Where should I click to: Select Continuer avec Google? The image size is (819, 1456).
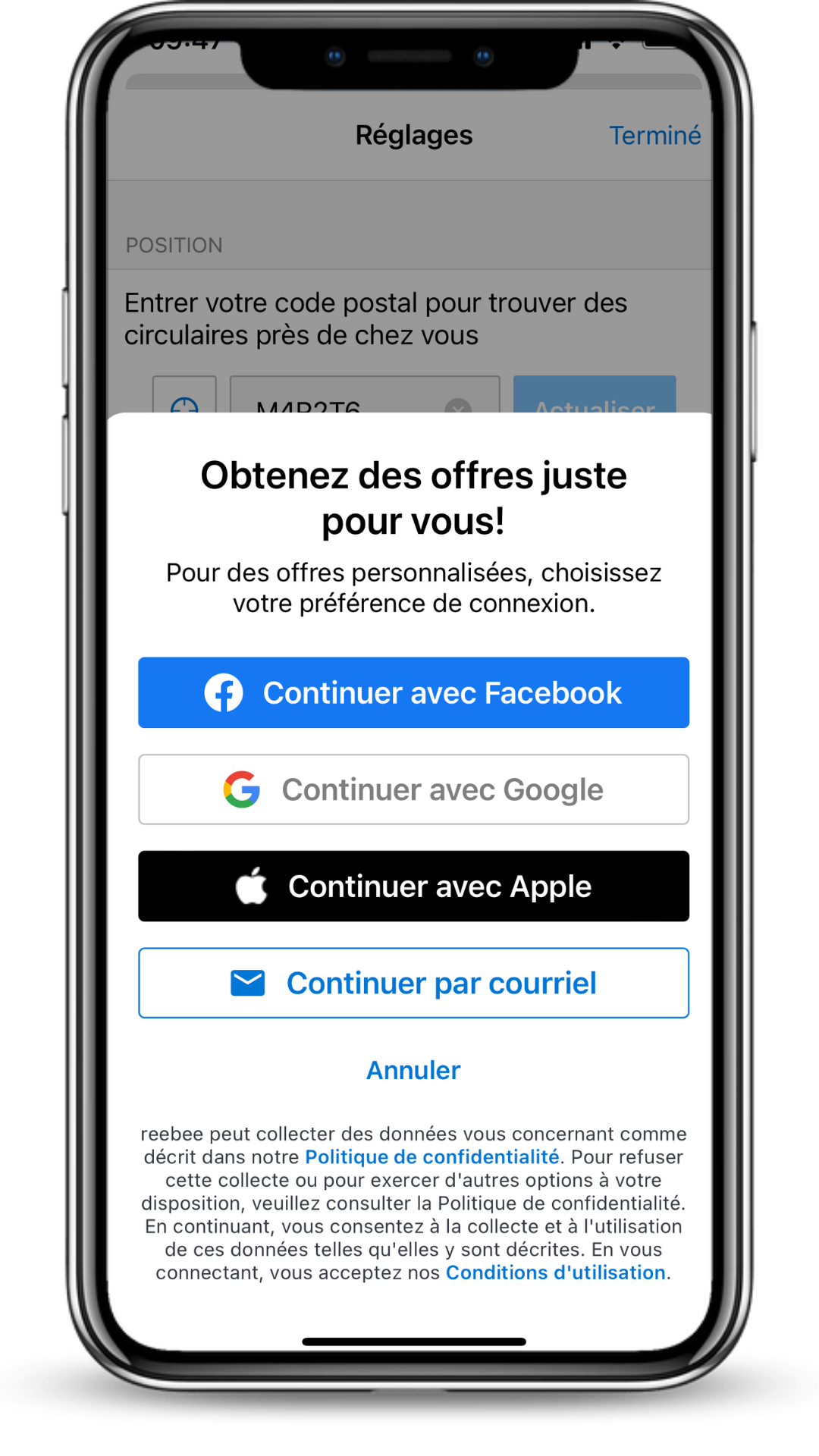[x=413, y=789]
